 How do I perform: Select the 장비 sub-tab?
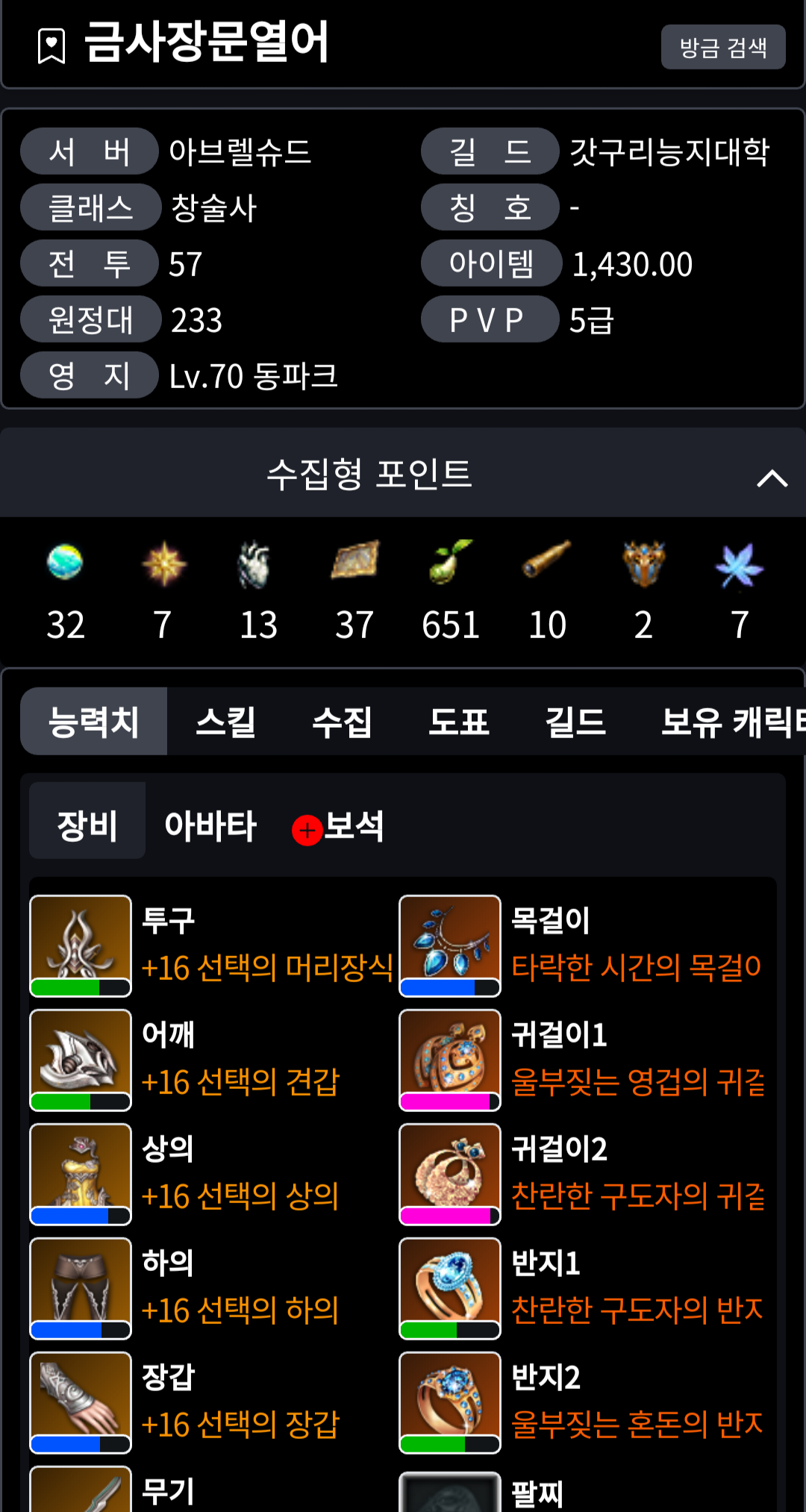pos(87,825)
